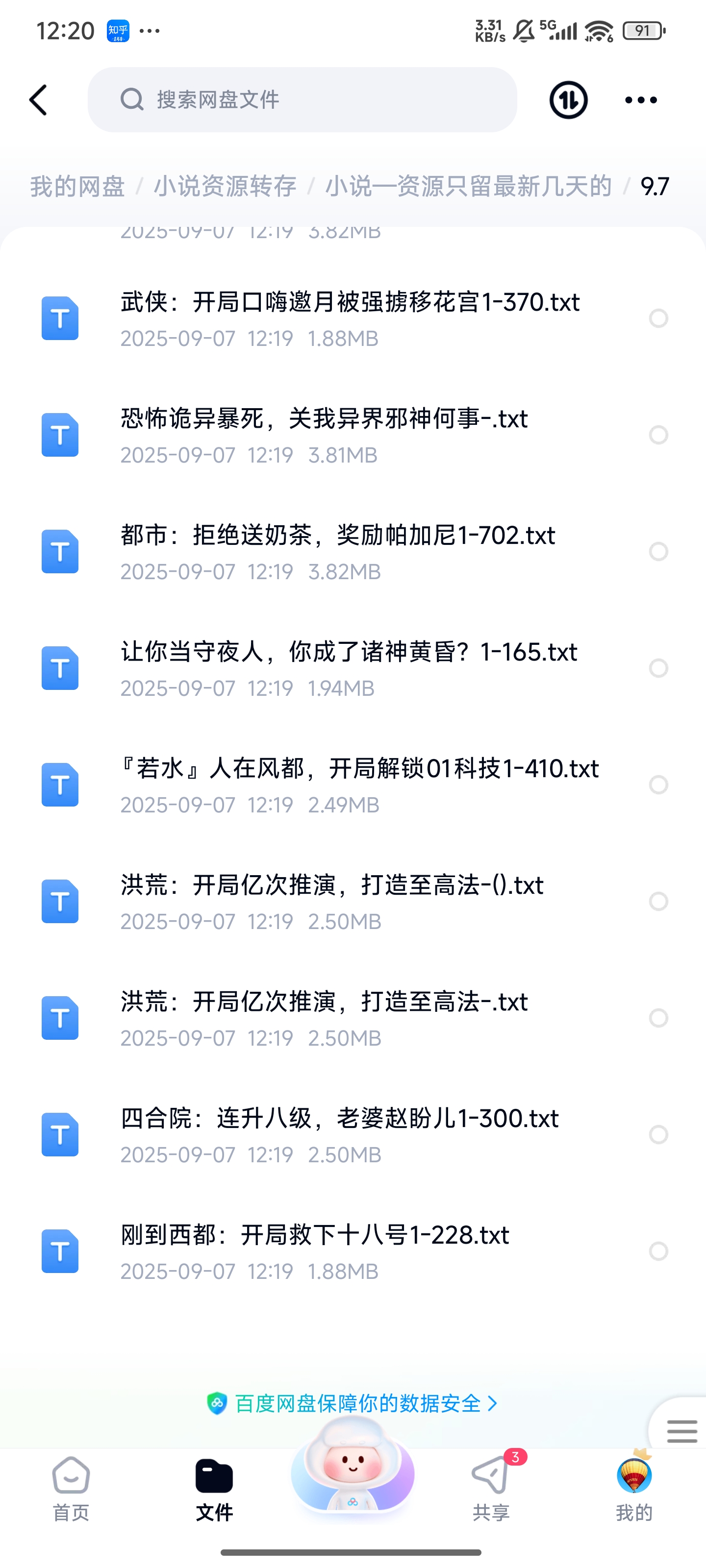Jump to the 小说资源转存 folder breadcrumb

[225, 186]
